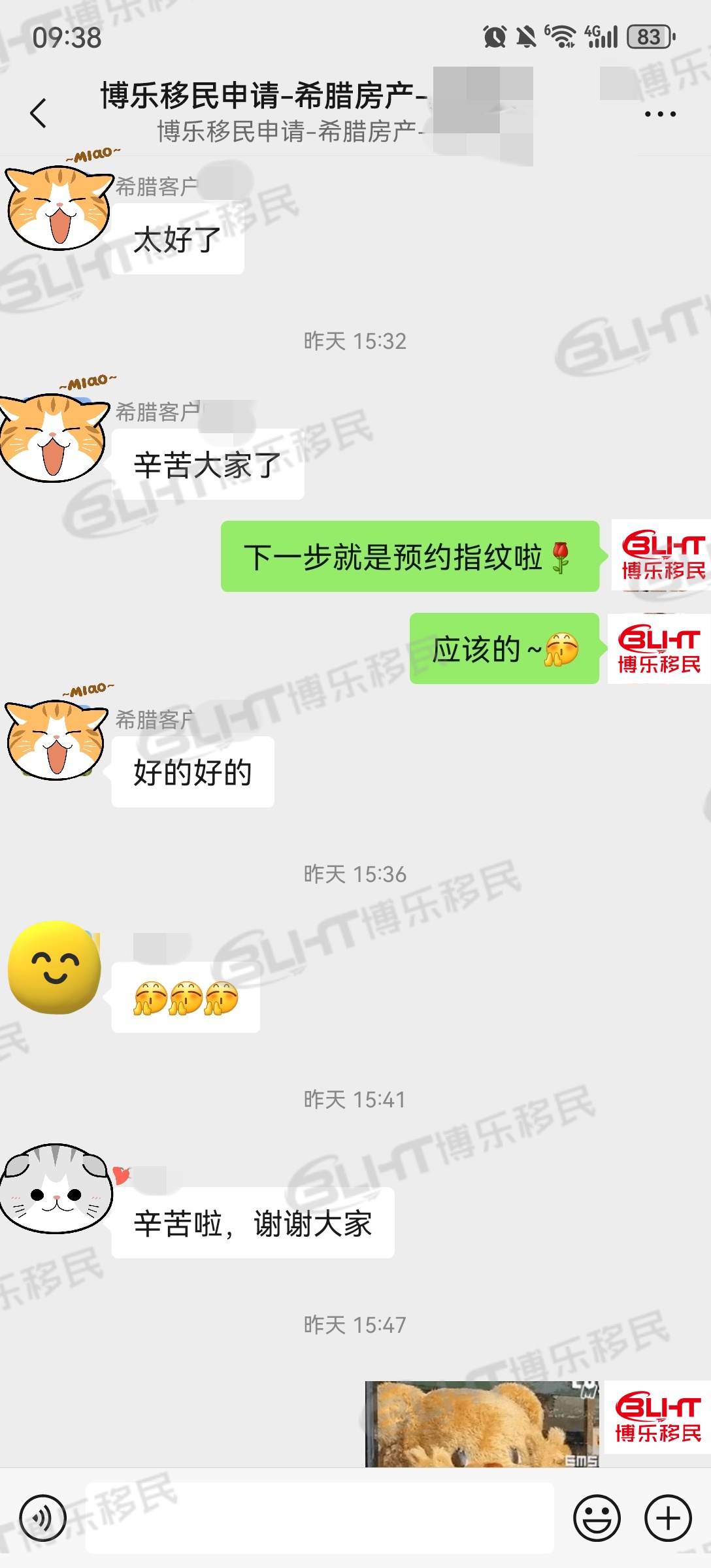
Task: Open orange cat avatar beside 太好了
Action: coord(58,208)
